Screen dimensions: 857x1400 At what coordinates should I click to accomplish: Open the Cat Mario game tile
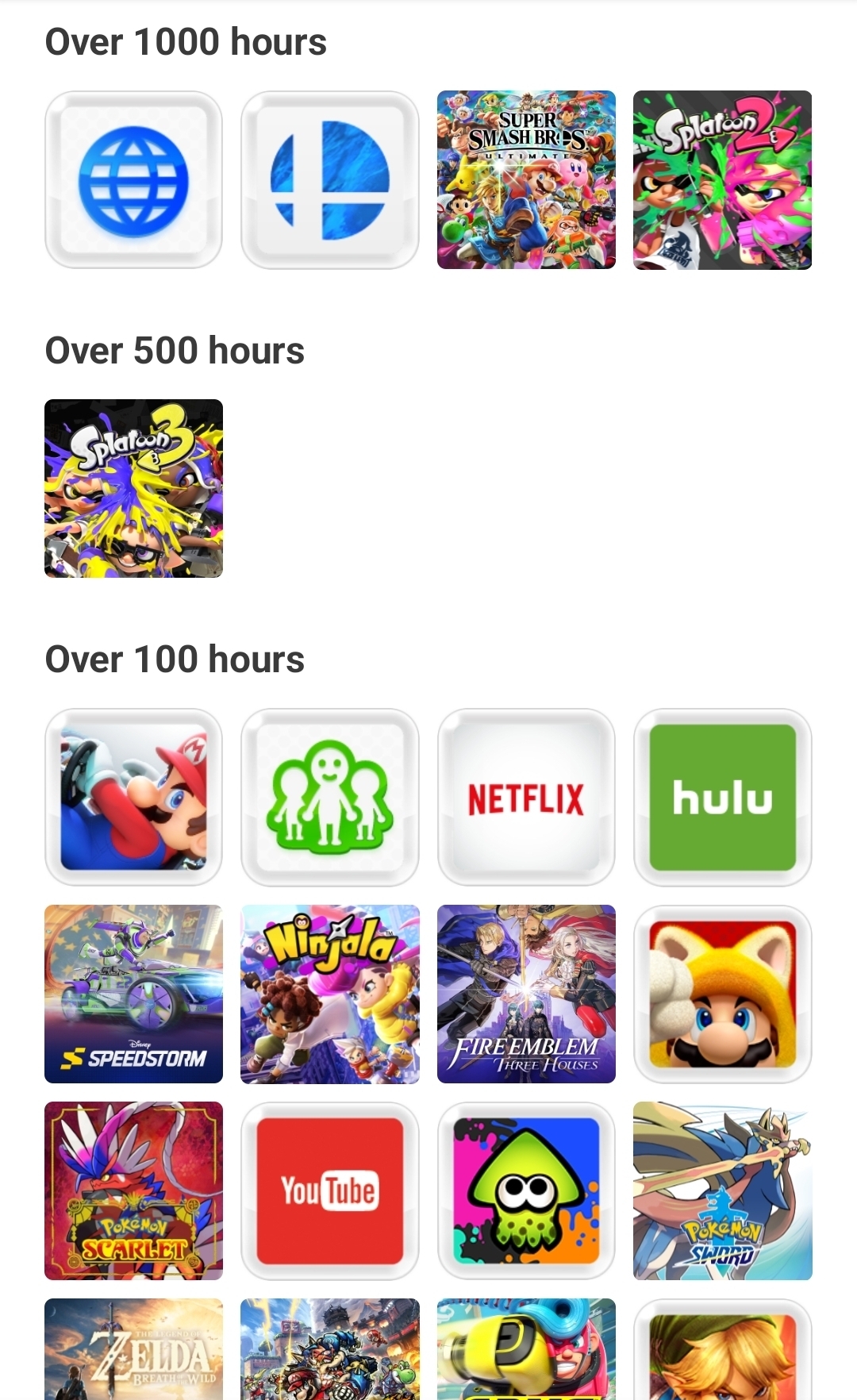[722, 994]
